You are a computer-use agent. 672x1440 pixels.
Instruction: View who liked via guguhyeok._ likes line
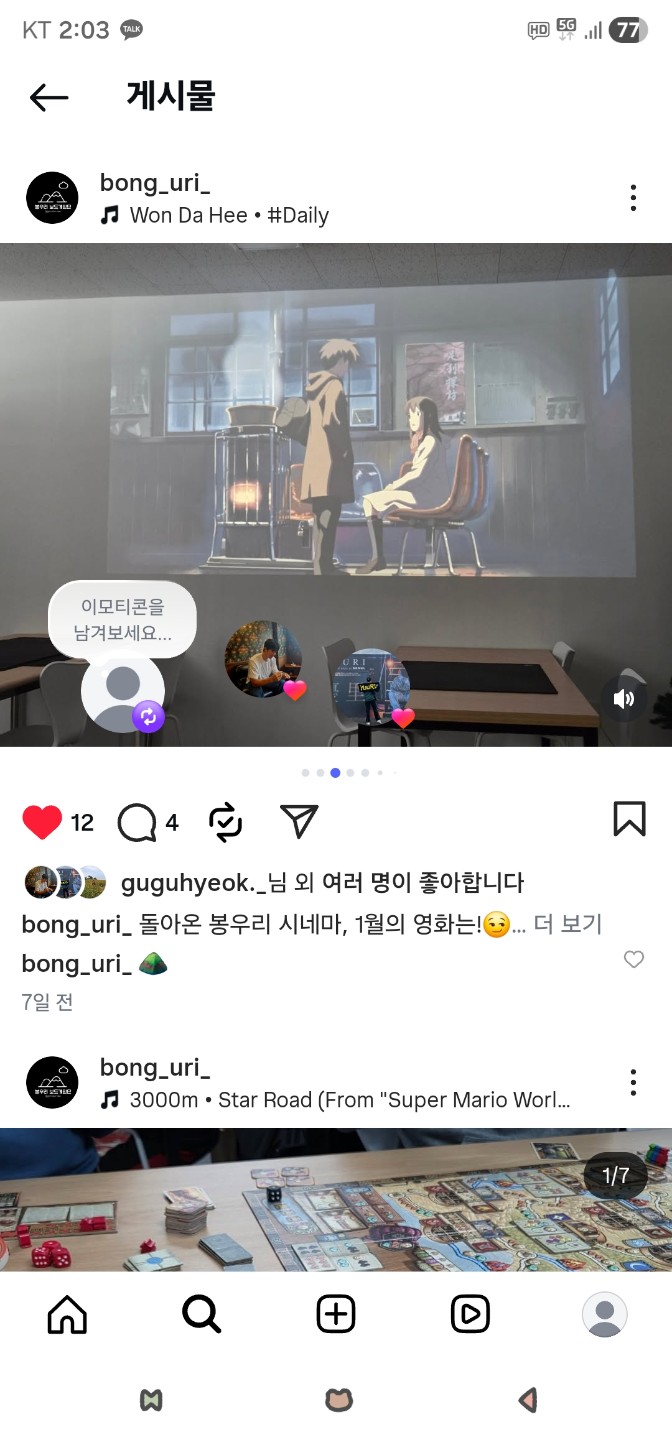tap(321, 883)
